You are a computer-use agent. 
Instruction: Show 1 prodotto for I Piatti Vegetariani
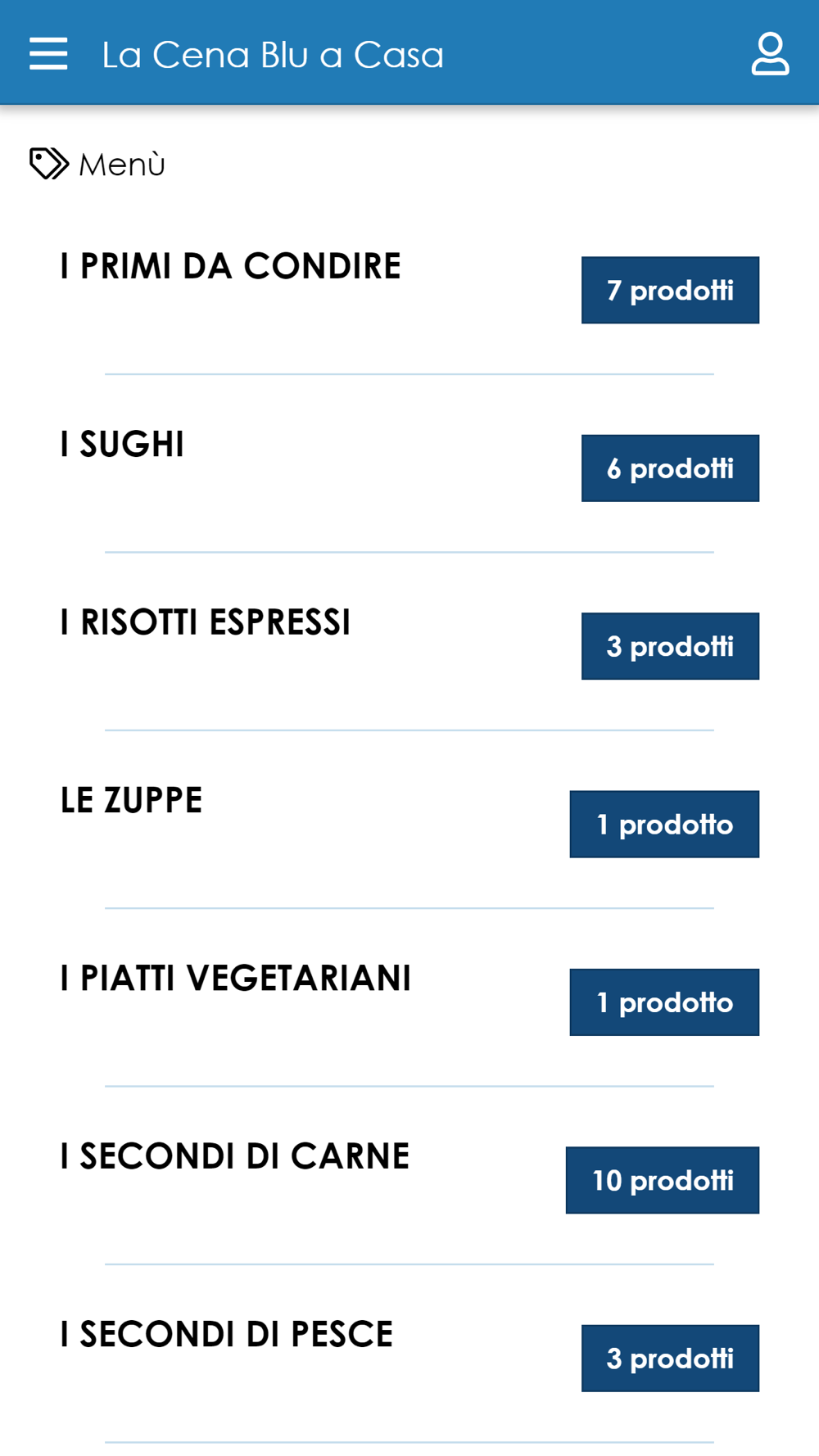[x=664, y=1002]
